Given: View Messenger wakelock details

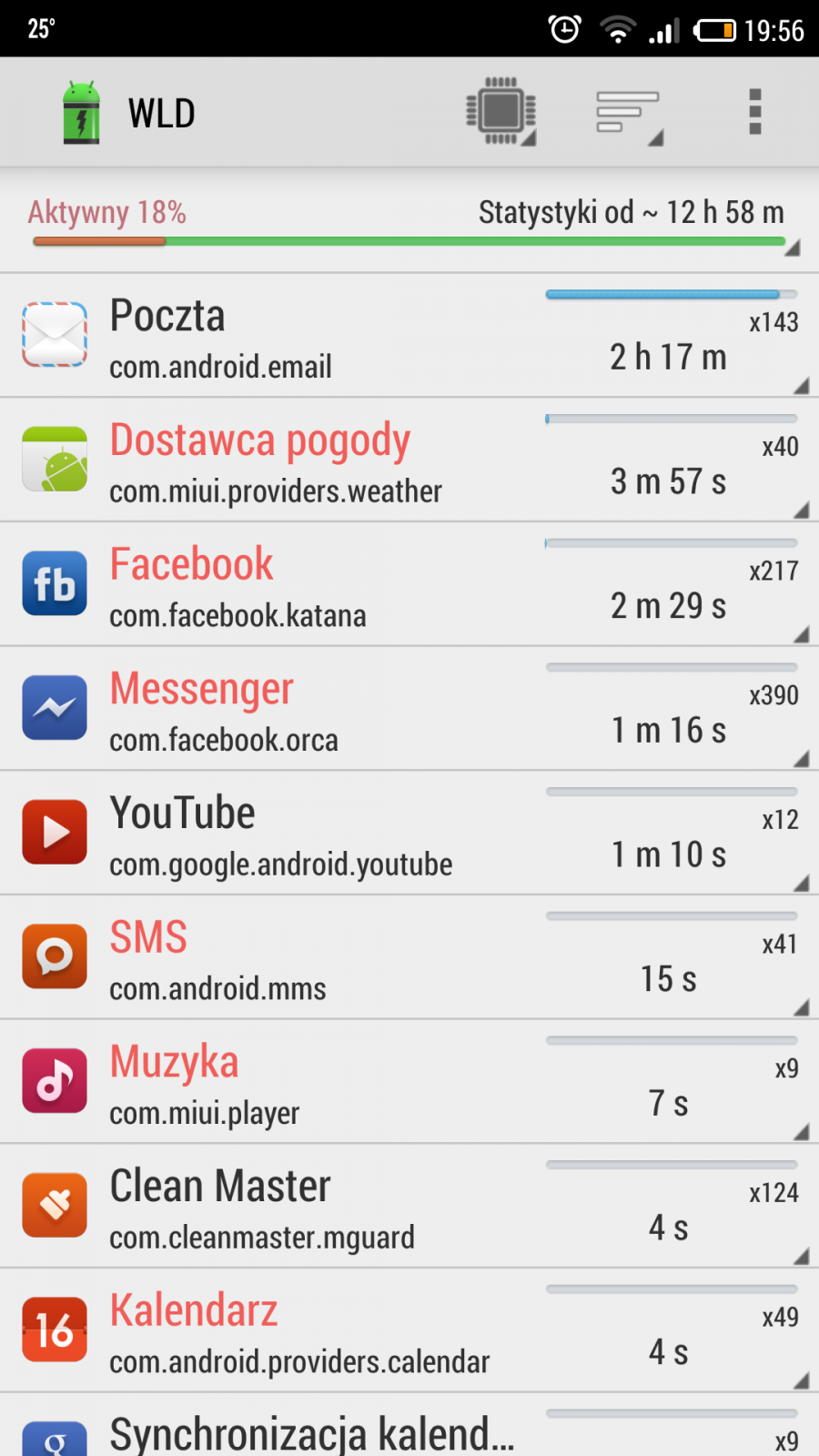Looking at the screenshot, I should 409,709.
